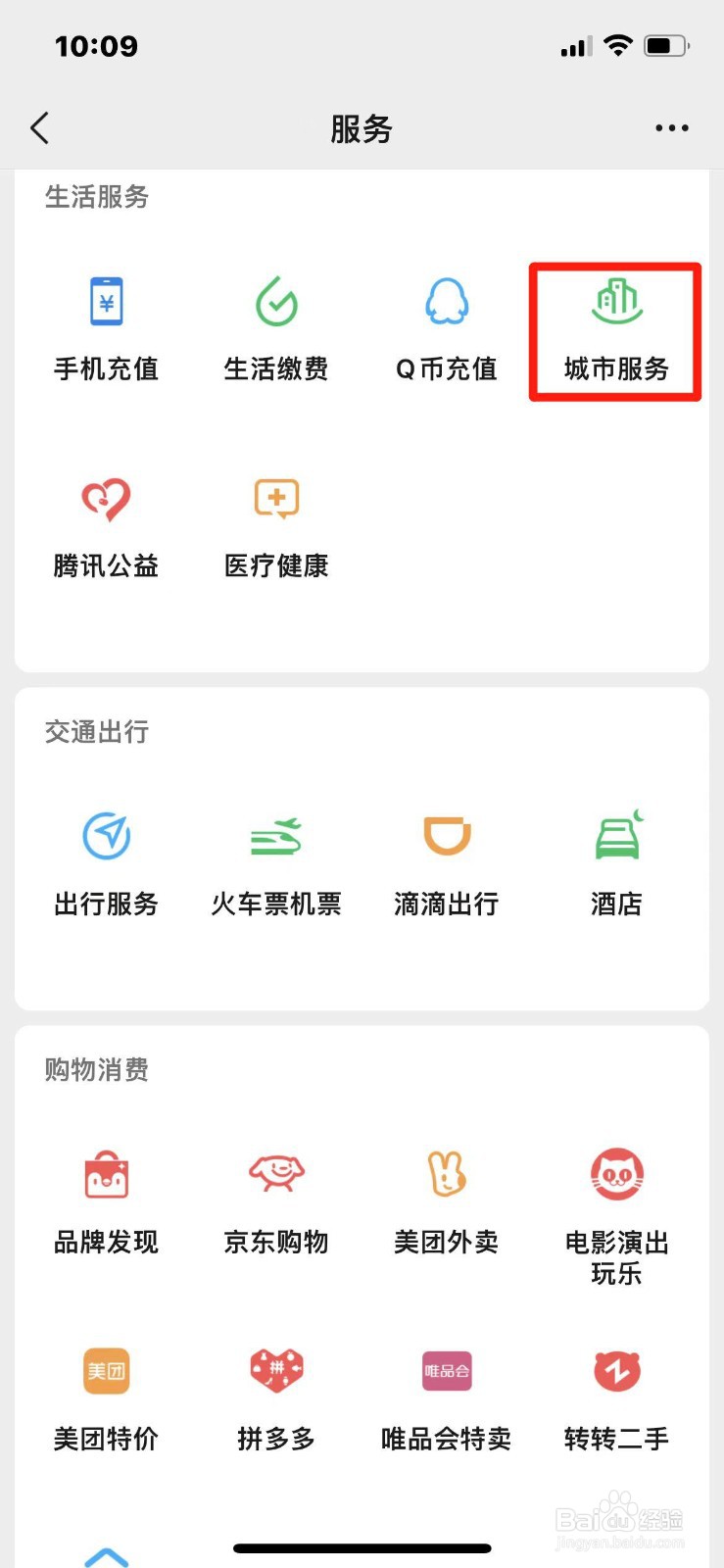724x1568 pixels.
Task: Open 腾讯公益 charity service
Action: pos(106,527)
